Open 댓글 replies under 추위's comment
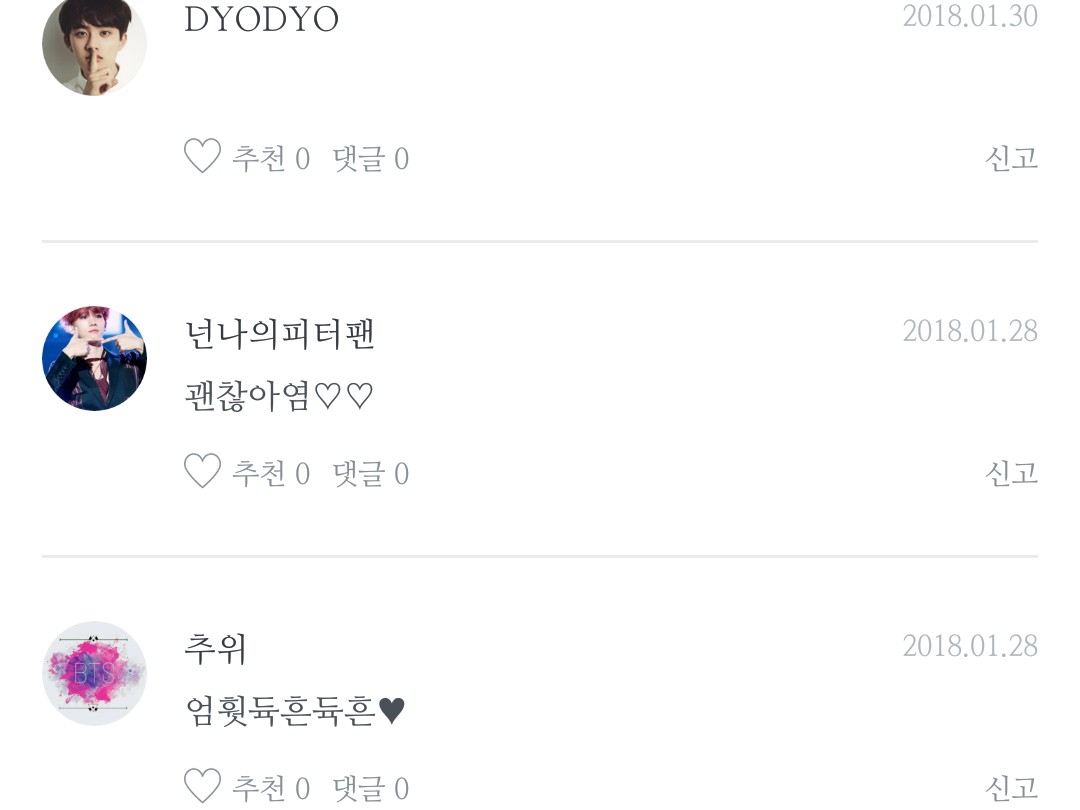 [371, 788]
